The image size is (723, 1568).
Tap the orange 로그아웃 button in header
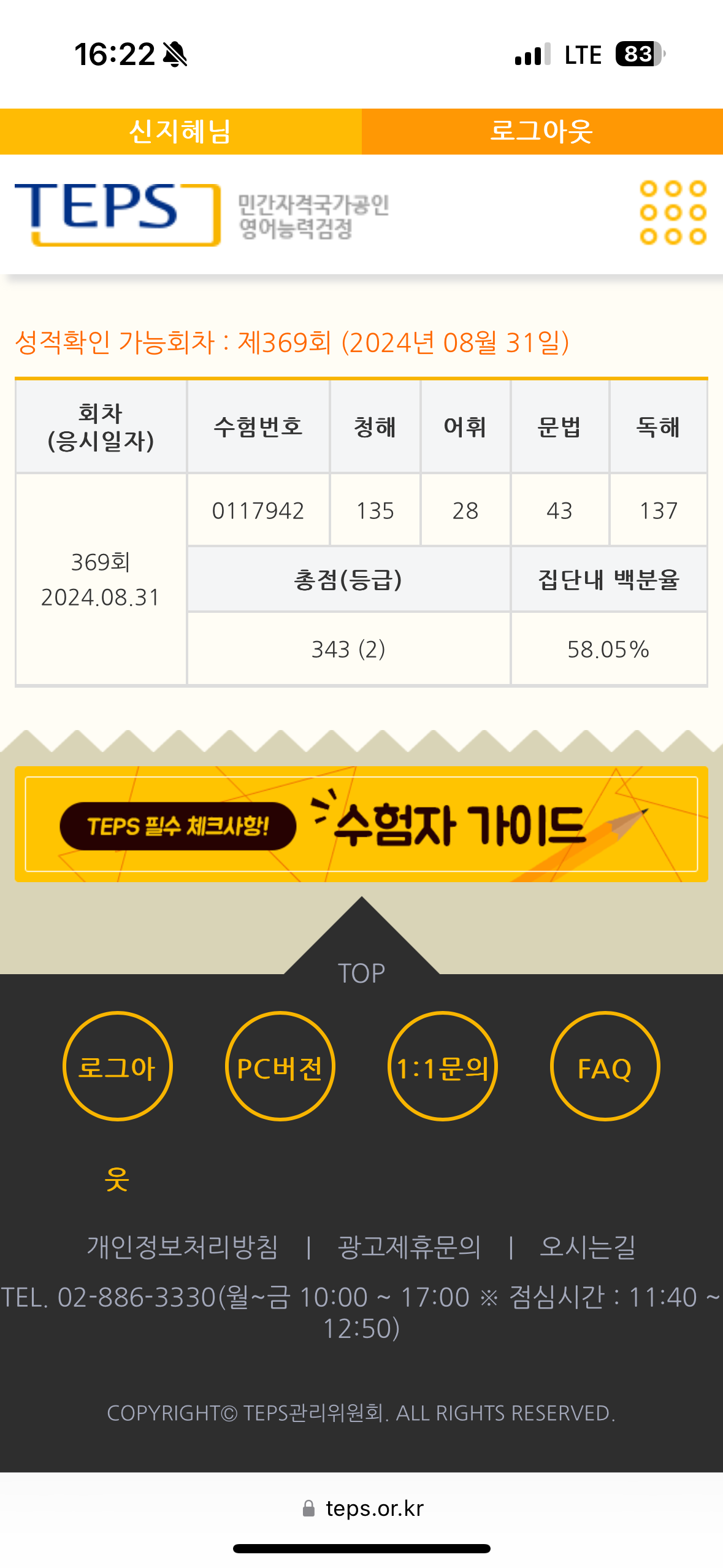pos(541,131)
